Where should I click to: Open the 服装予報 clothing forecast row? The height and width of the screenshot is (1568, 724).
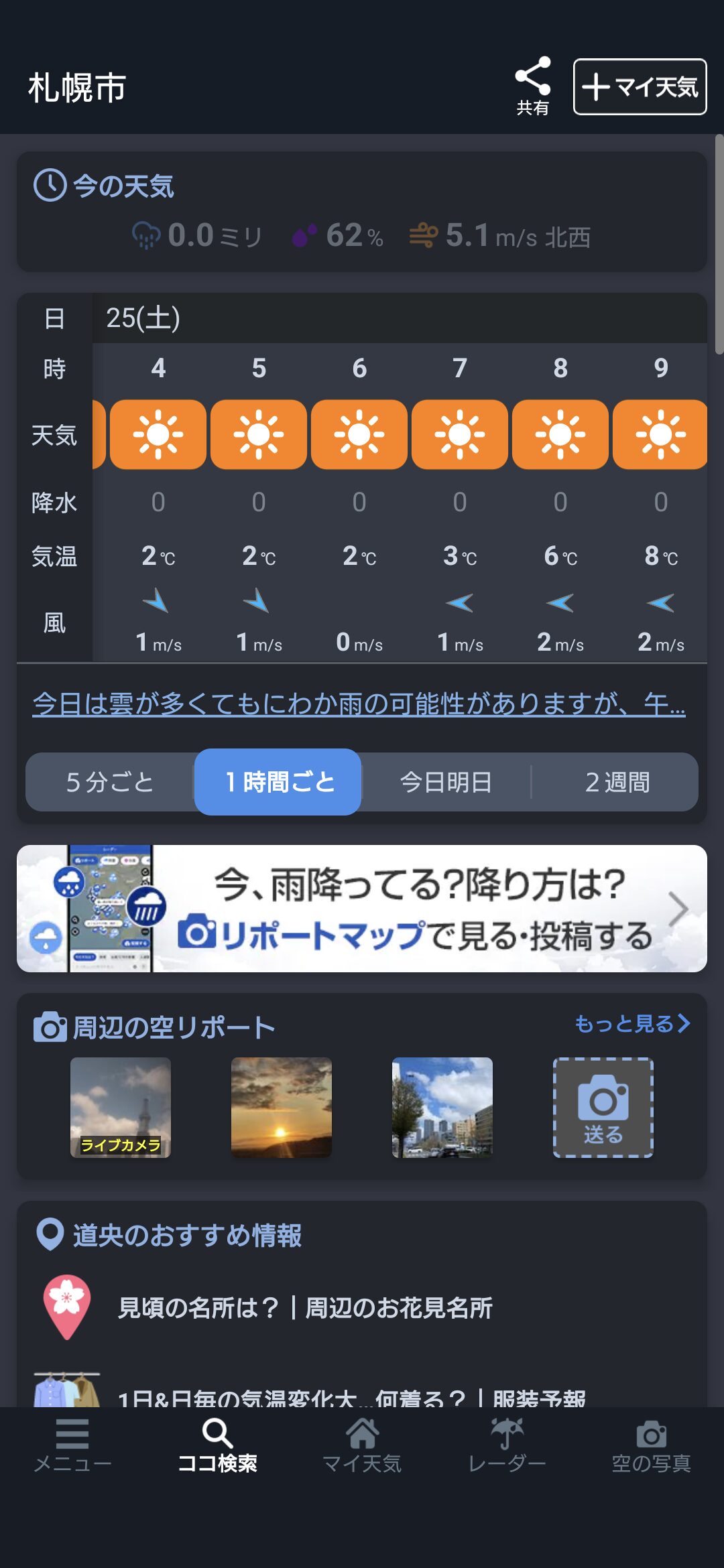352,1395
